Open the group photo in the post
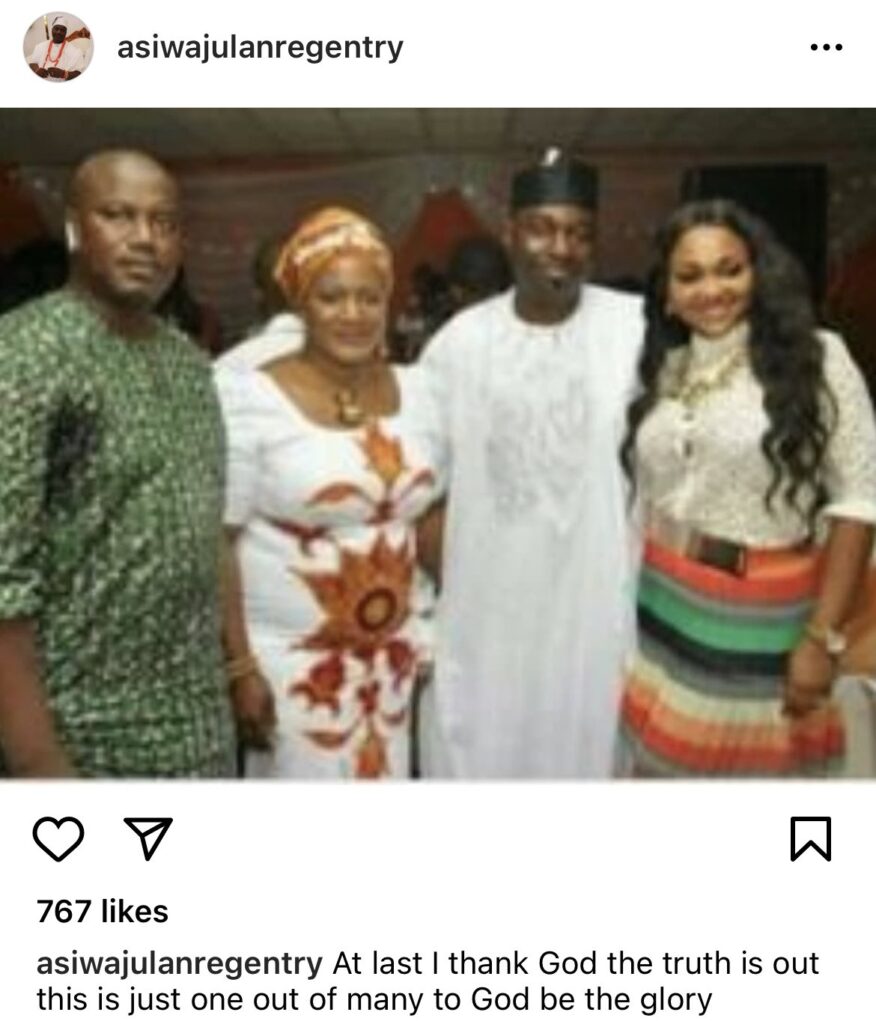 tap(438, 443)
